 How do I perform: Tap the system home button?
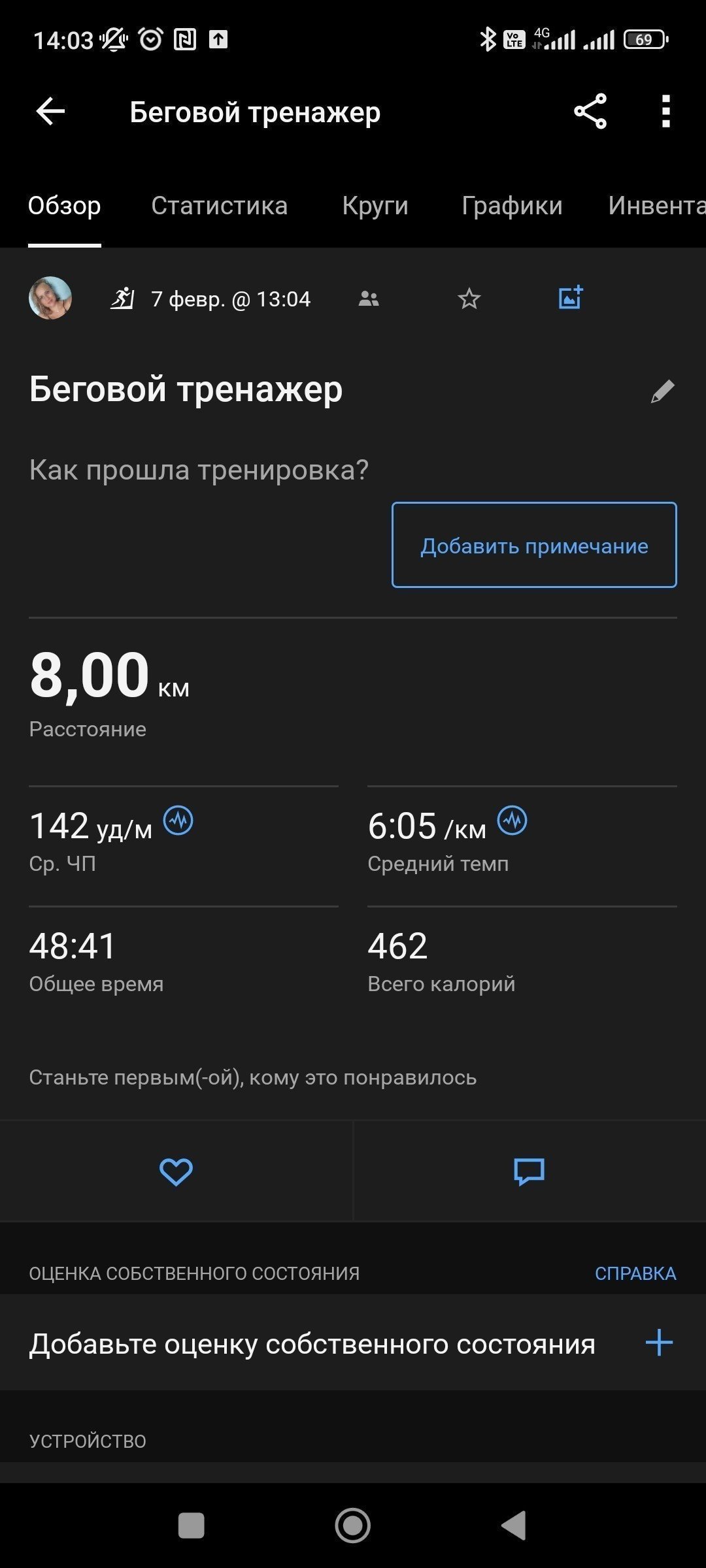(353, 1526)
